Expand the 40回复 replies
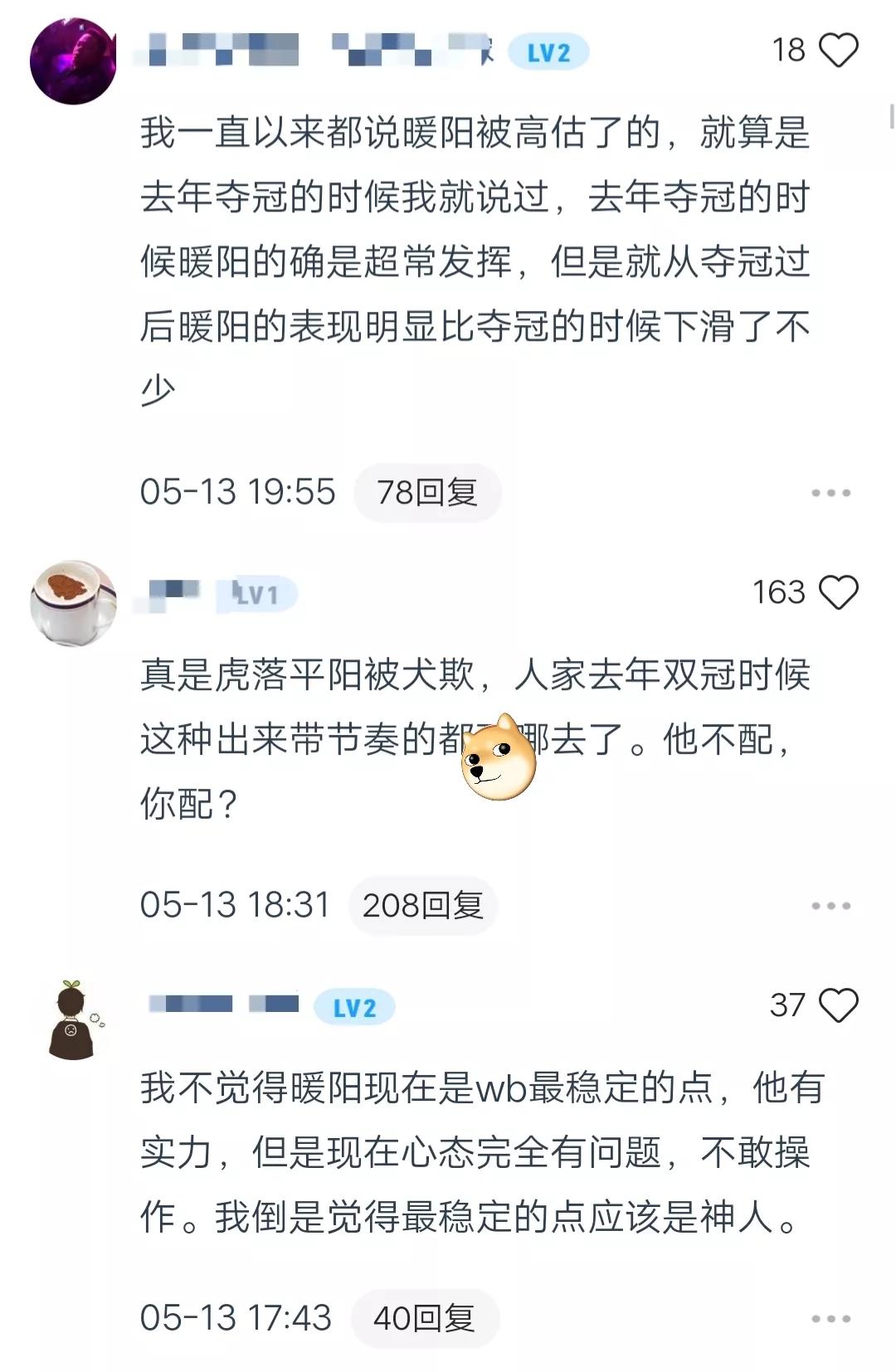 pyautogui.click(x=424, y=1318)
